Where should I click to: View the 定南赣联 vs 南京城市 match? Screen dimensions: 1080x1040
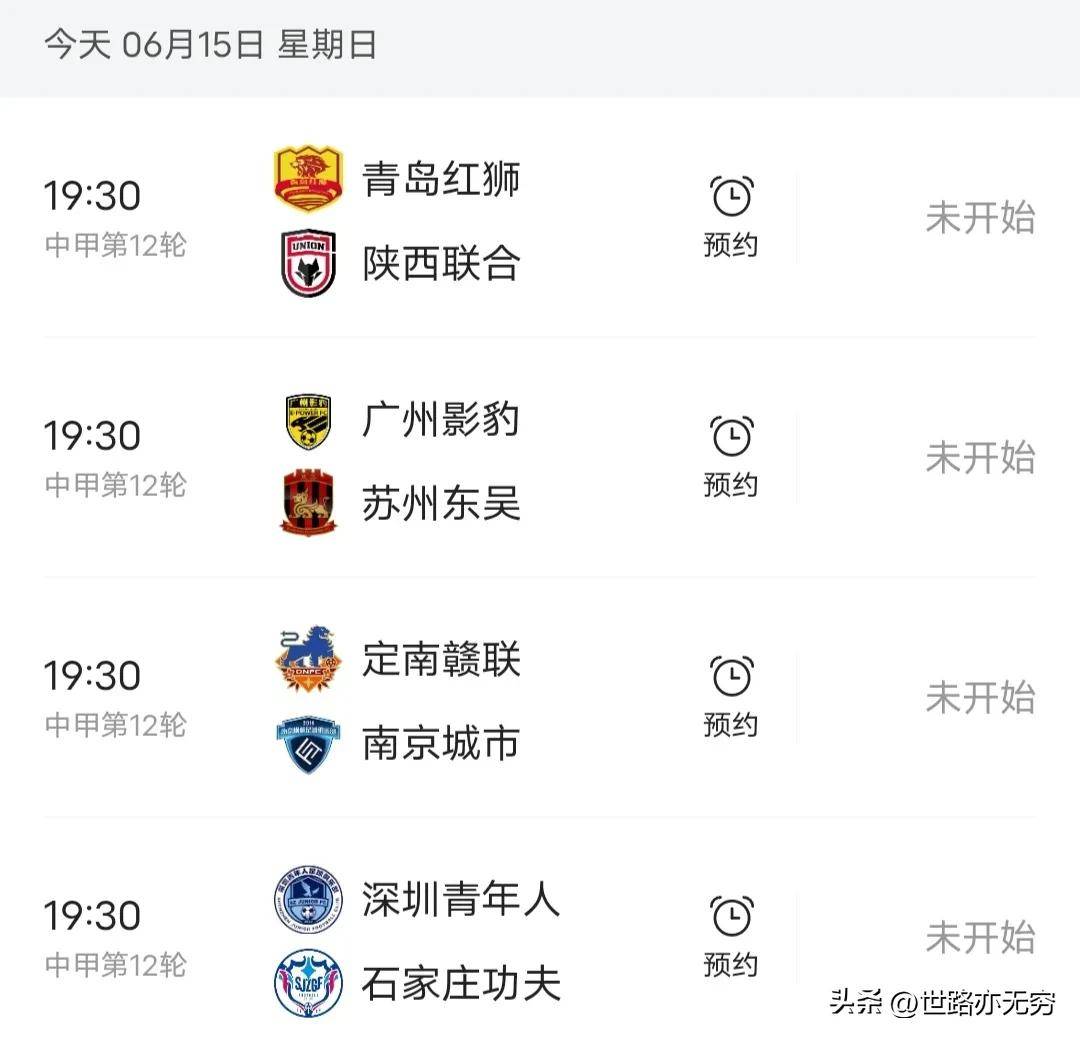pyautogui.click(x=440, y=700)
